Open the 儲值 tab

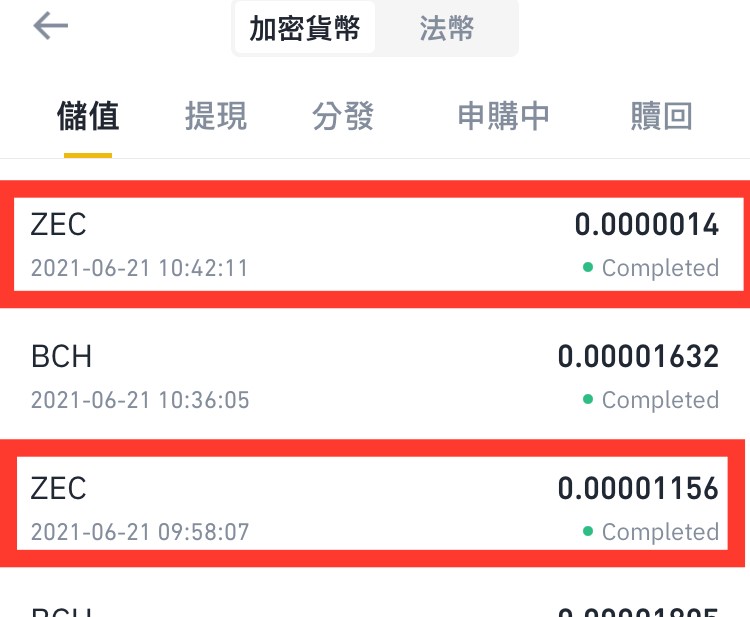88,116
